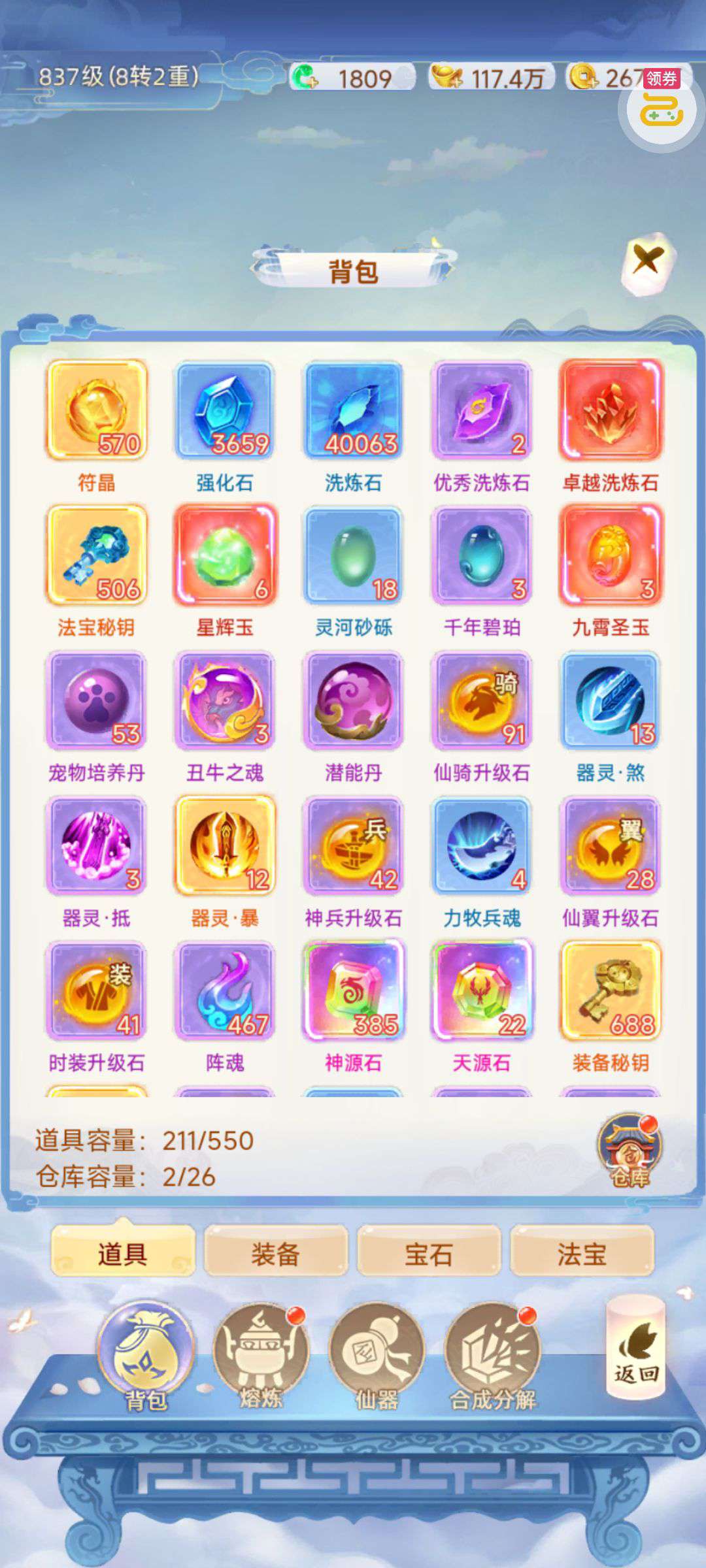Open the 熔炼 section
The height and width of the screenshot is (1568, 706).
pyautogui.click(x=261, y=1356)
